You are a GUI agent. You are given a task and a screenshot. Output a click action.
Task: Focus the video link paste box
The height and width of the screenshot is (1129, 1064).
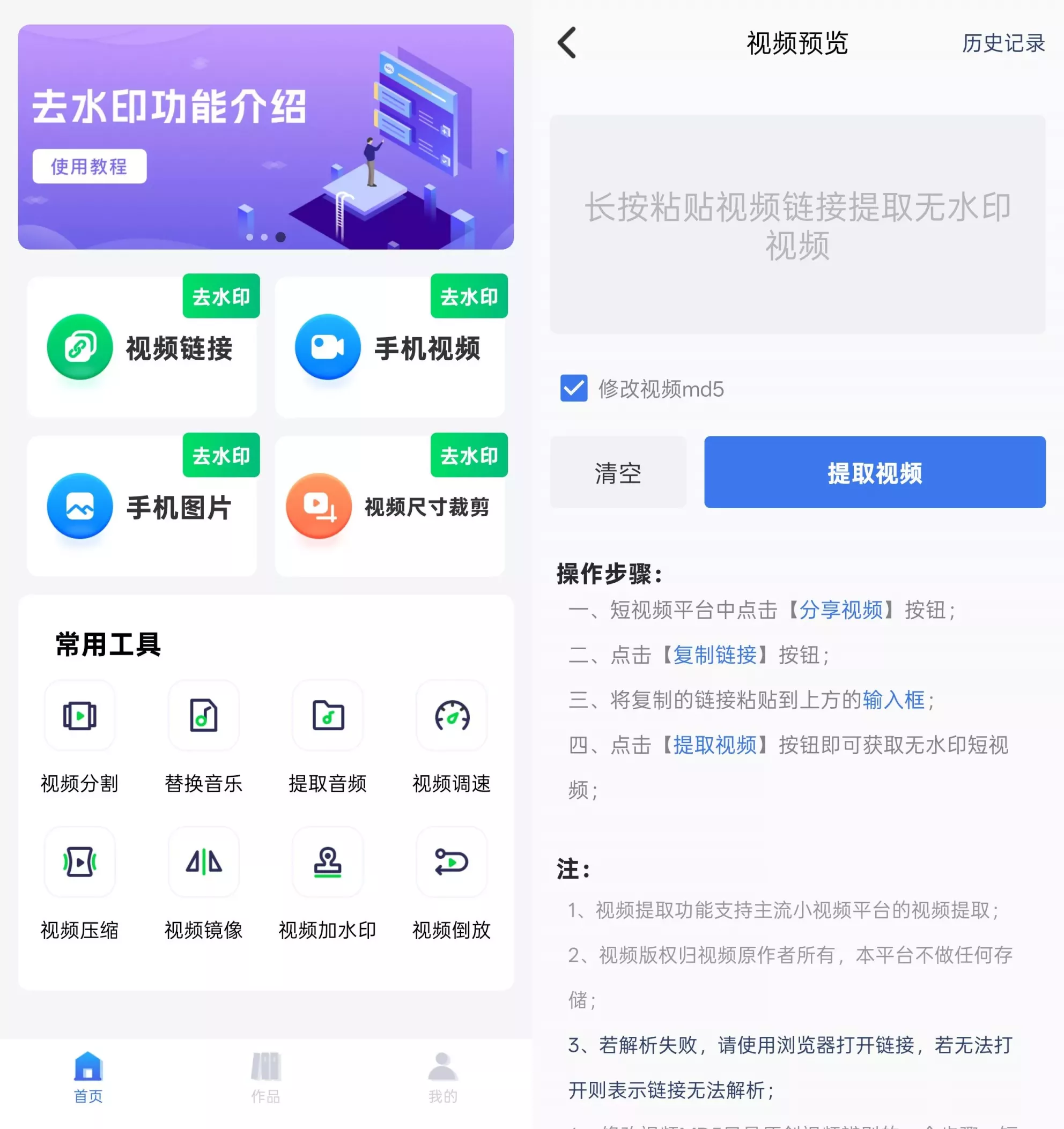tap(797, 225)
